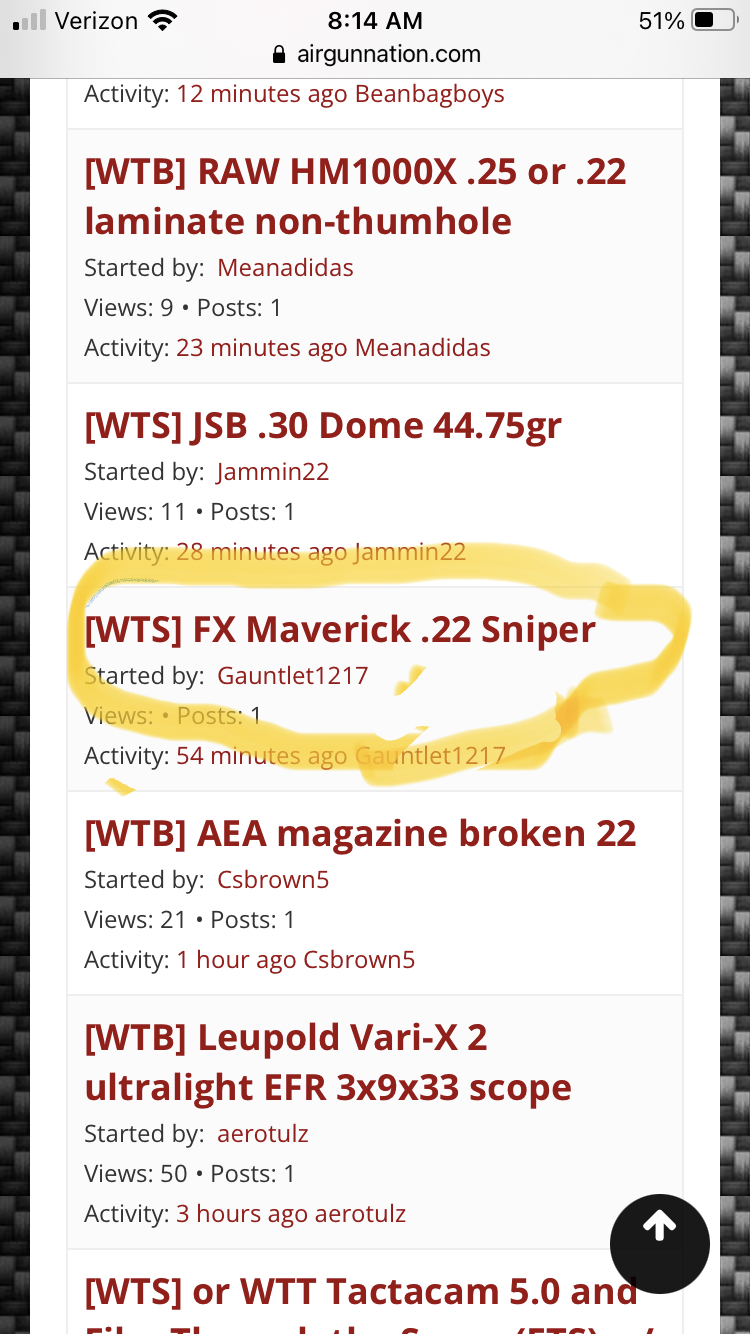
Task: Open the Leupold Vari-X 2 ultralight scope thread
Action: [x=328, y=1063]
